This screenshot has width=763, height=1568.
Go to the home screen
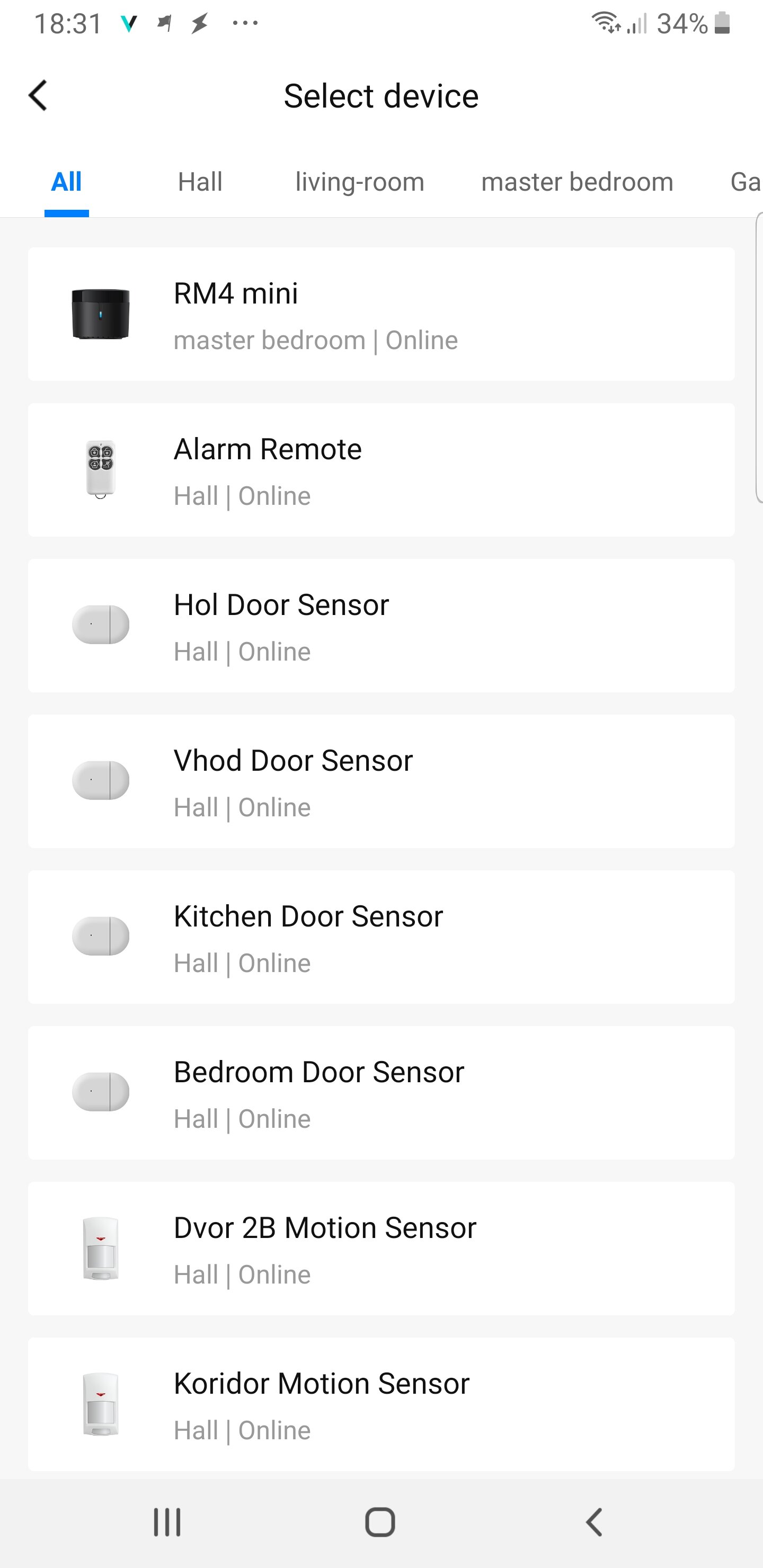click(380, 1522)
